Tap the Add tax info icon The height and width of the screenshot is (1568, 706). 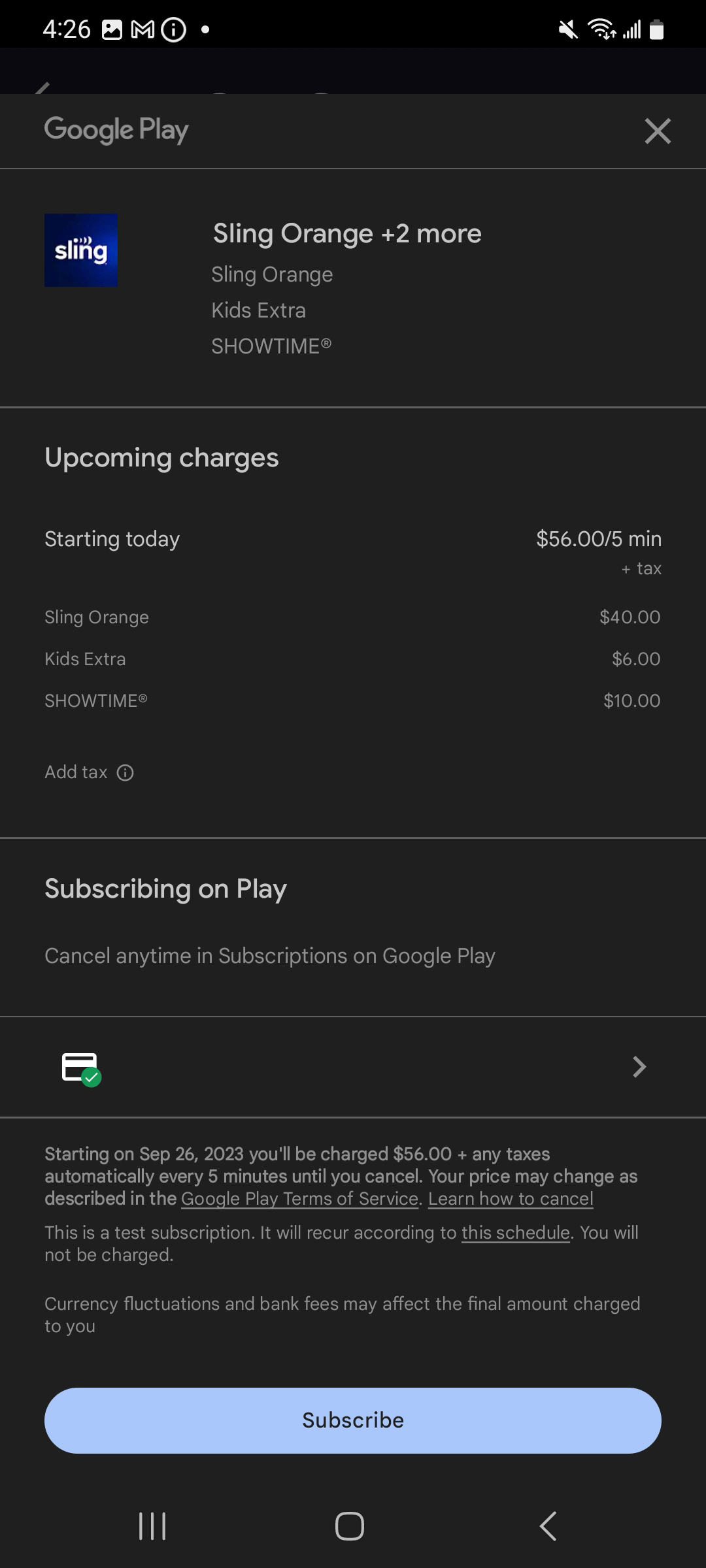point(126,772)
